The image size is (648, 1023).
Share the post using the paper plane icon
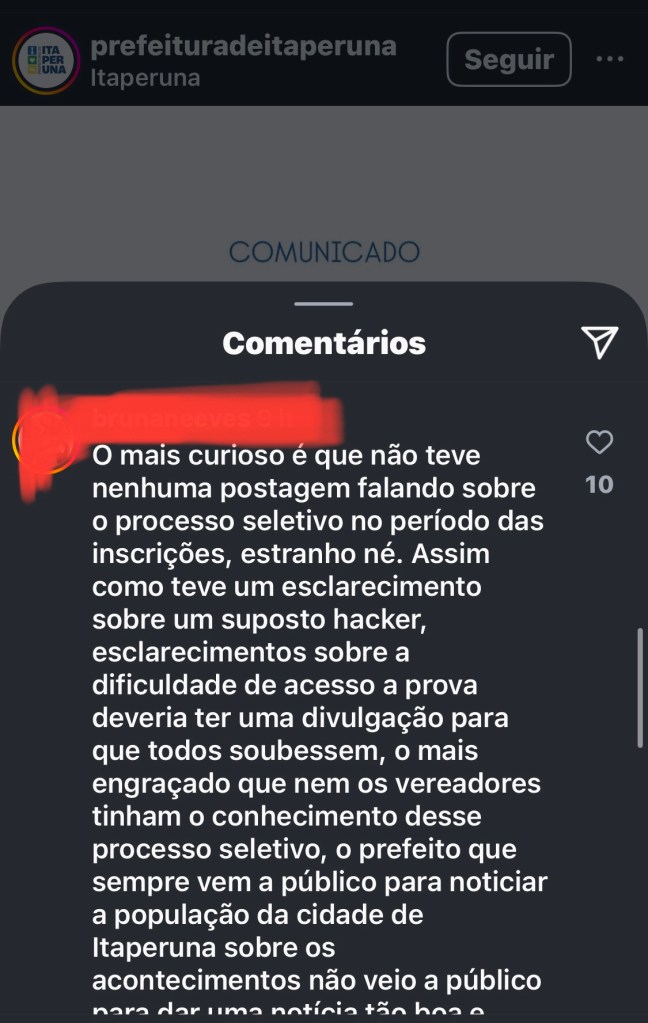599,342
